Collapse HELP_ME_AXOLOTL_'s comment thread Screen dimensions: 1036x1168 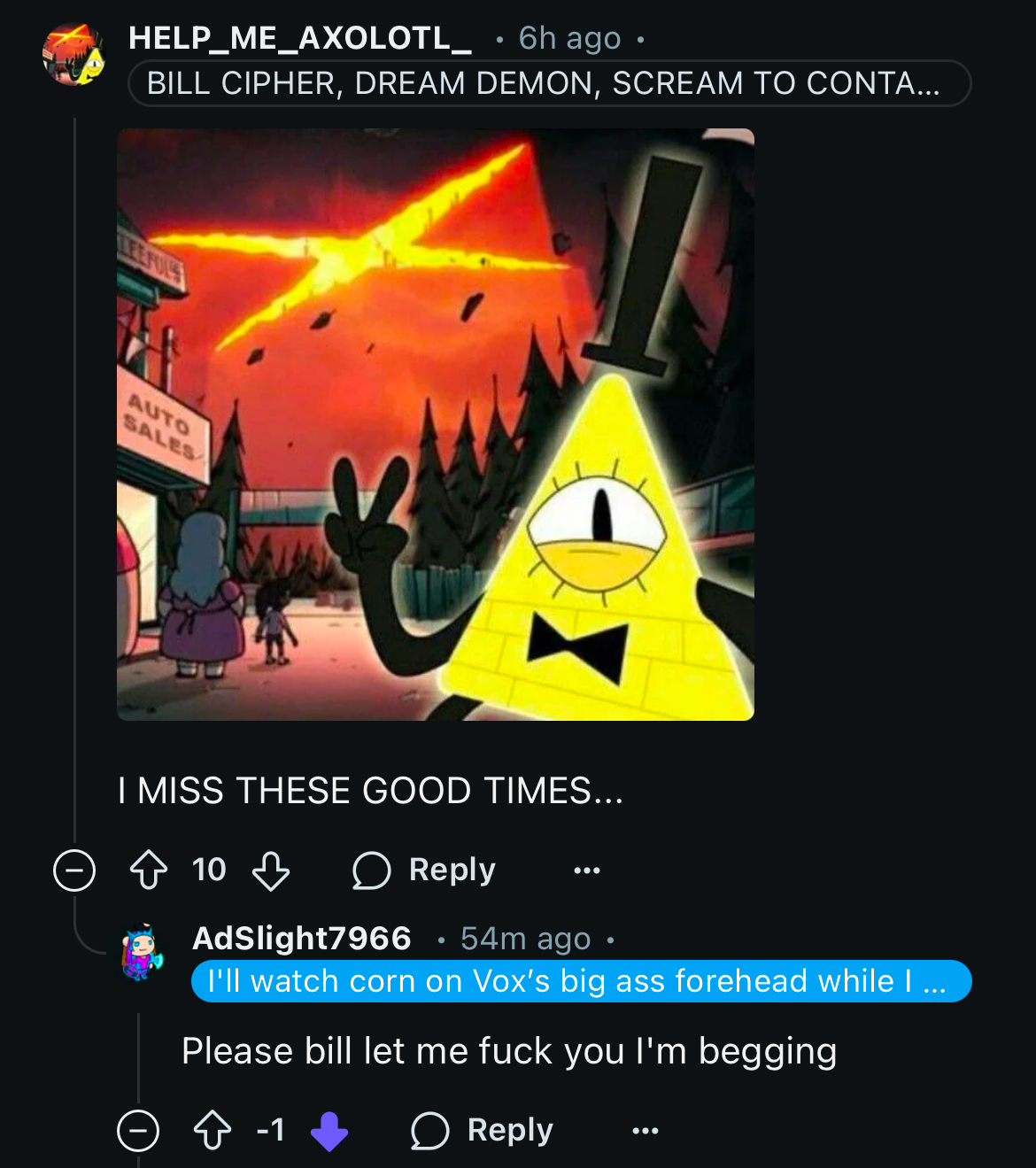coord(74,870)
